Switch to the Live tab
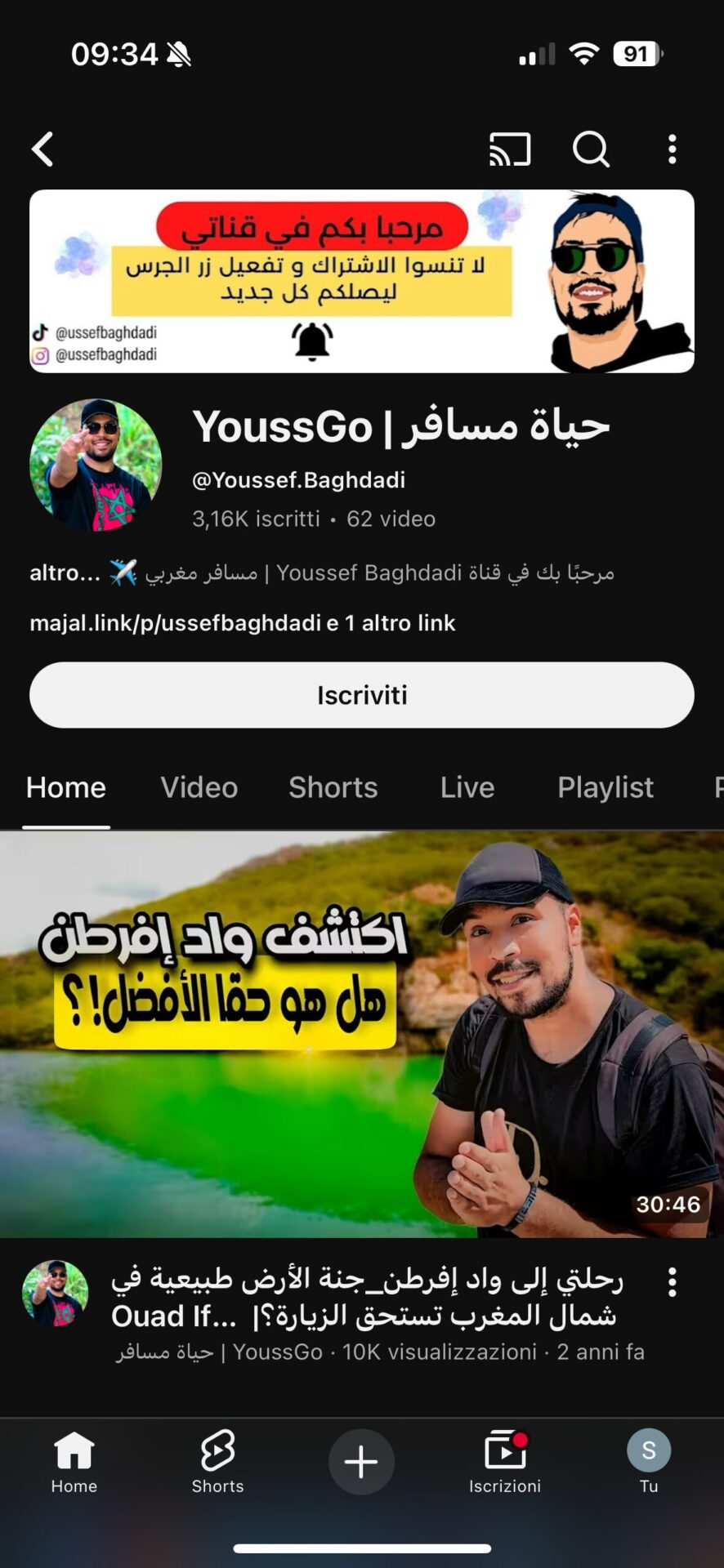 click(467, 787)
